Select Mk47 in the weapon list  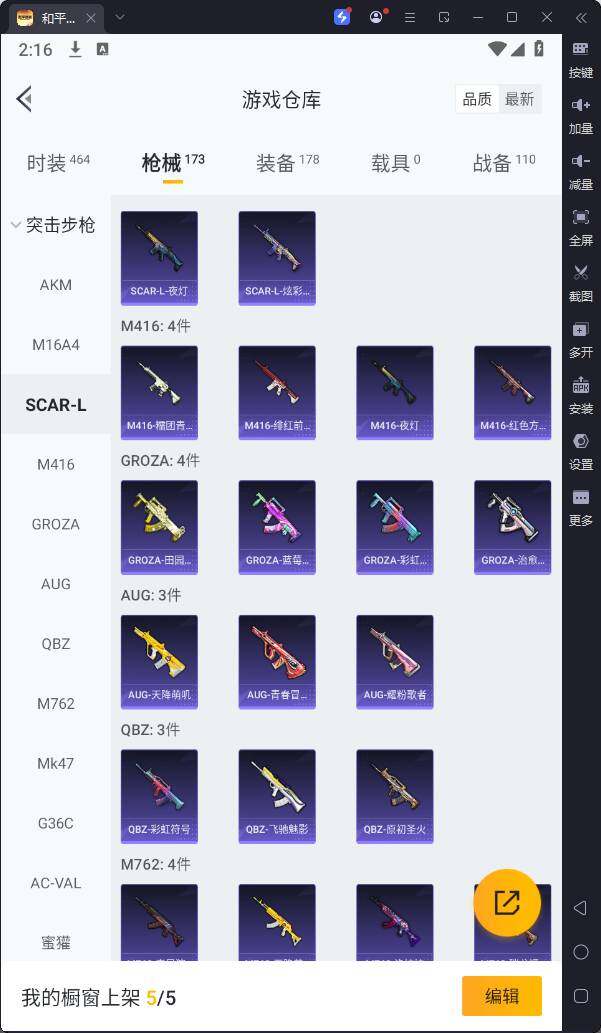coord(56,763)
